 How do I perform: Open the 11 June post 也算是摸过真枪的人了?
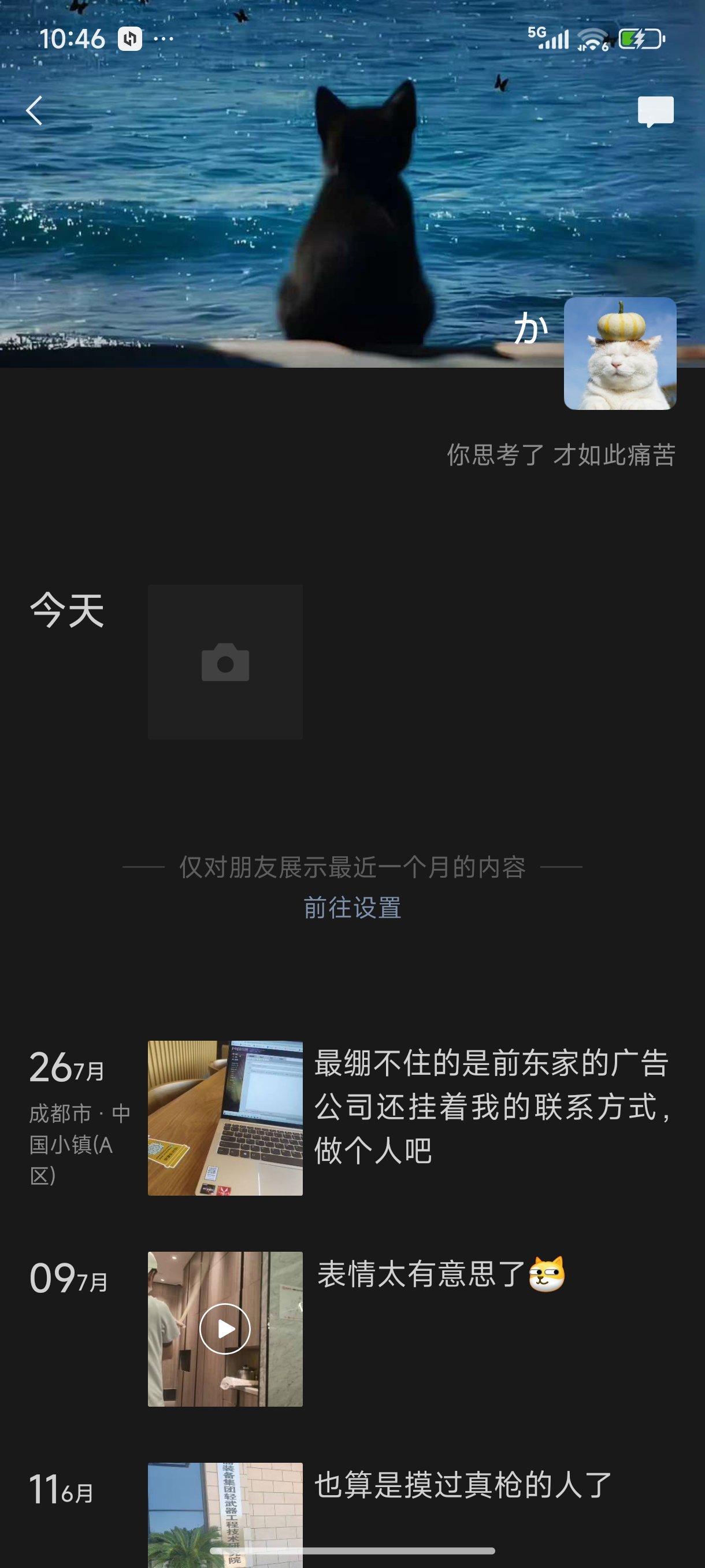click(x=462, y=1485)
